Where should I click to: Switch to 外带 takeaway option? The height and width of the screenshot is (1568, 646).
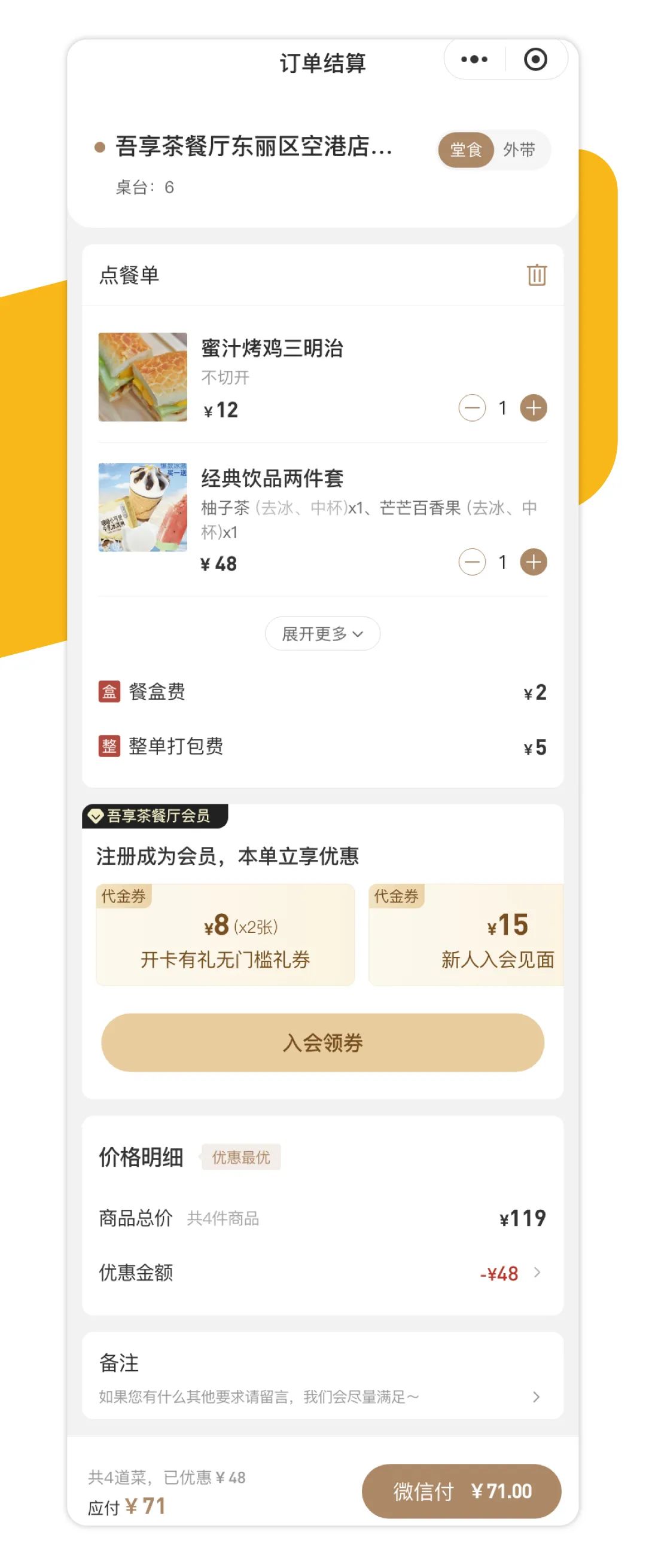519,150
